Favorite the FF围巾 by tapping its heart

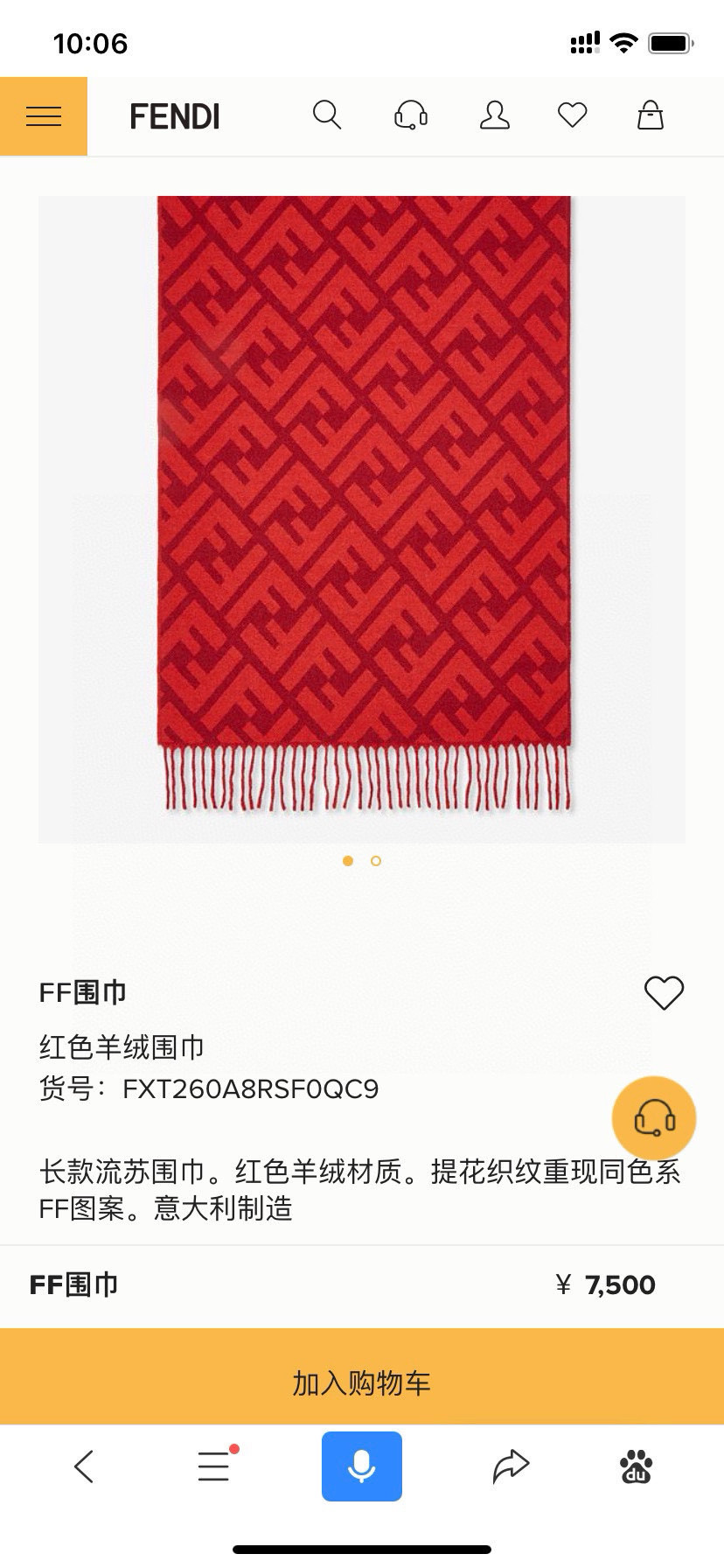[664, 993]
